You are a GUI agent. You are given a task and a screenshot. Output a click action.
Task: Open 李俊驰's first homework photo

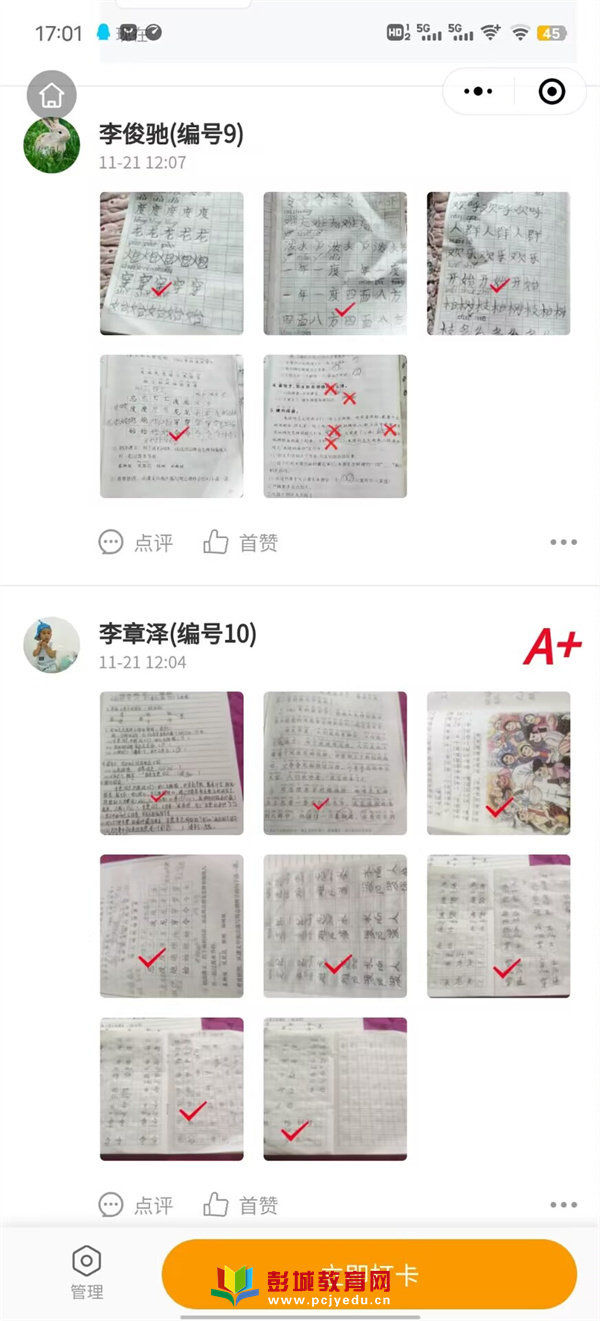click(171, 263)
